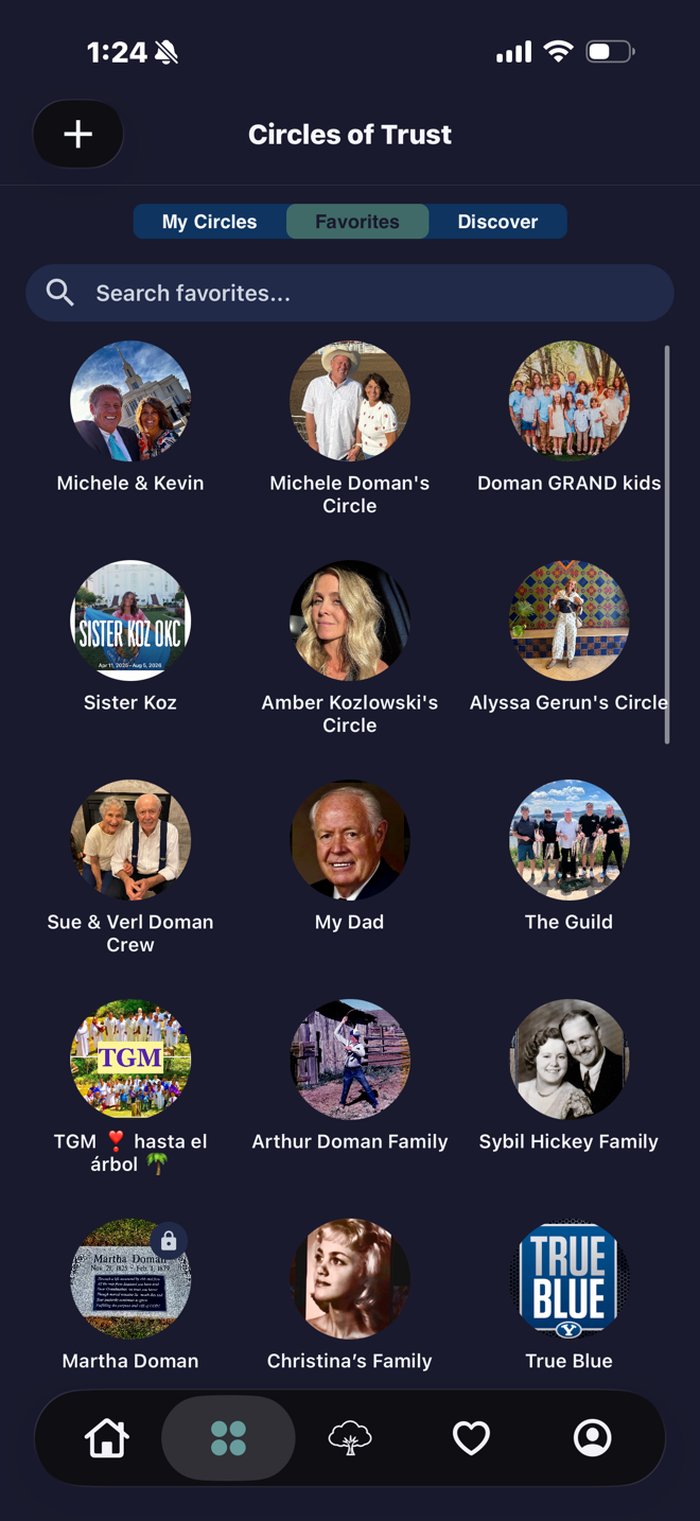Open the heart tab in bottom bar
The width and height of the screenshot is (700, 1521).
[x=471, y=1438]
